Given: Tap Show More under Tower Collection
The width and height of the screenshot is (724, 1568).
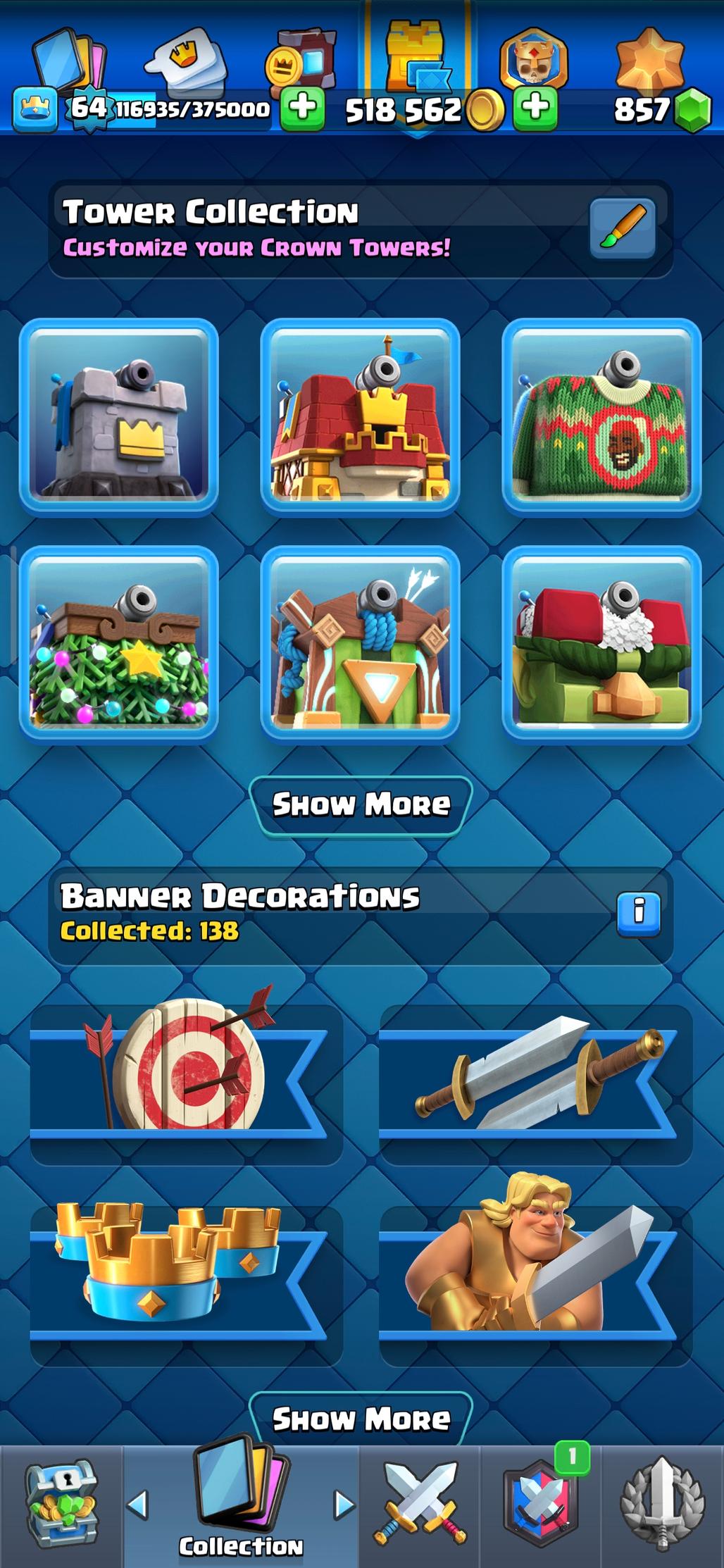Looking at the screenshot, I should 361,805.
